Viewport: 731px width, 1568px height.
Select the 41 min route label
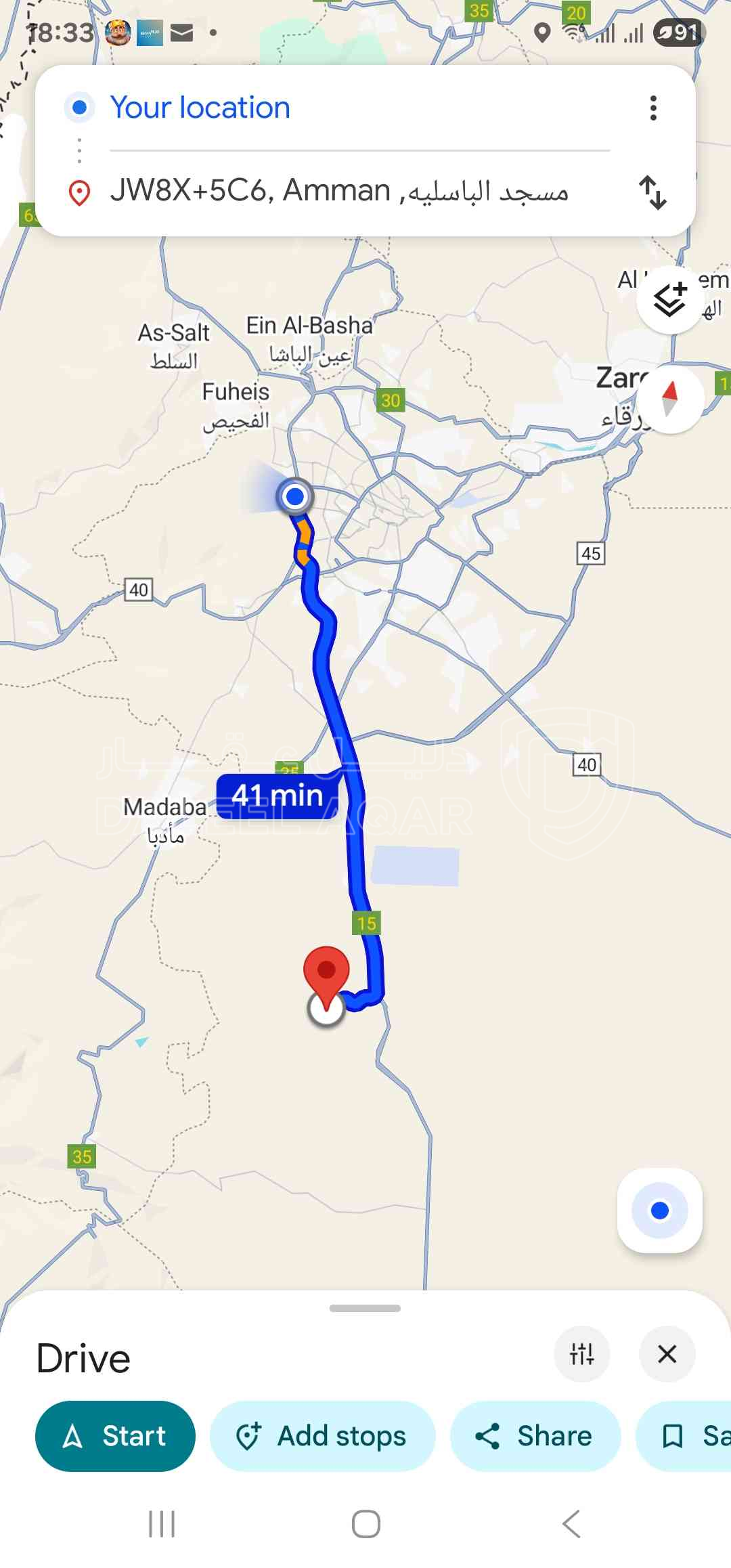[x=278, y=796]
